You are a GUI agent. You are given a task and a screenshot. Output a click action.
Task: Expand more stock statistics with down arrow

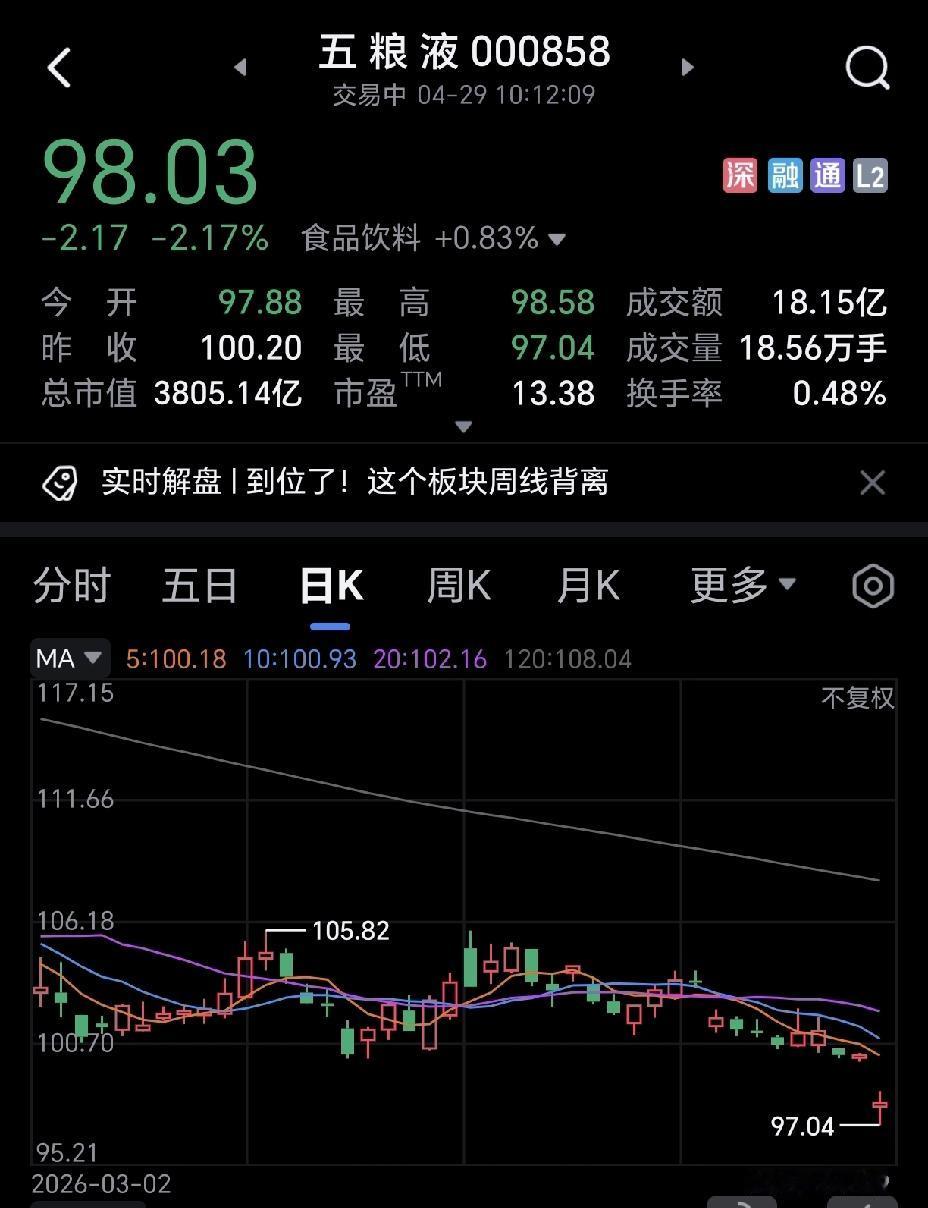pos(463,426)
